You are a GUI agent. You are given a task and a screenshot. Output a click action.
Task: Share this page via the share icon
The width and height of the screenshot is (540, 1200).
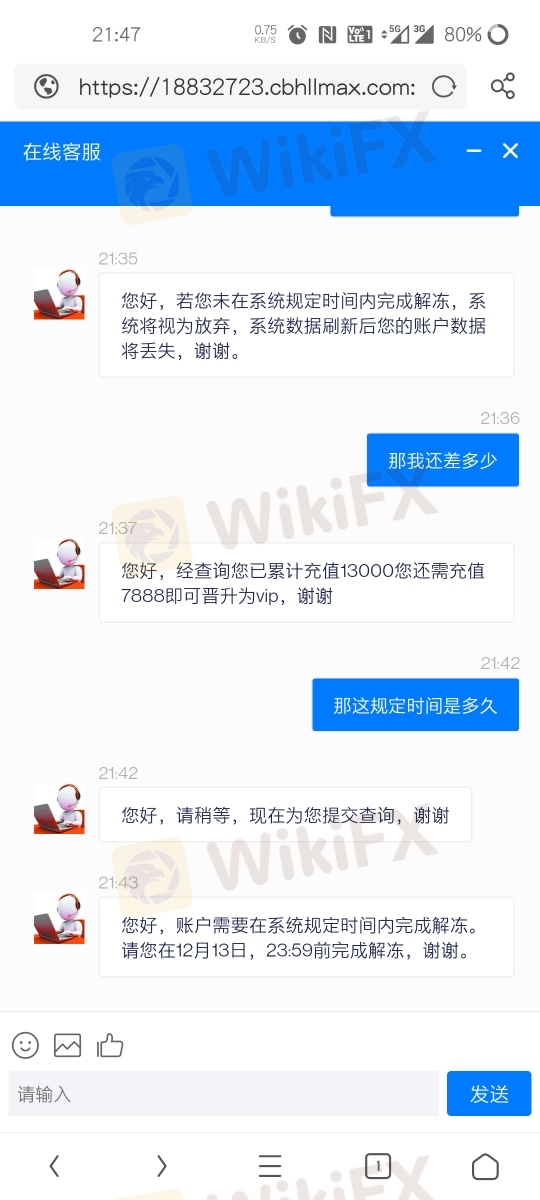tap(503, 86)
